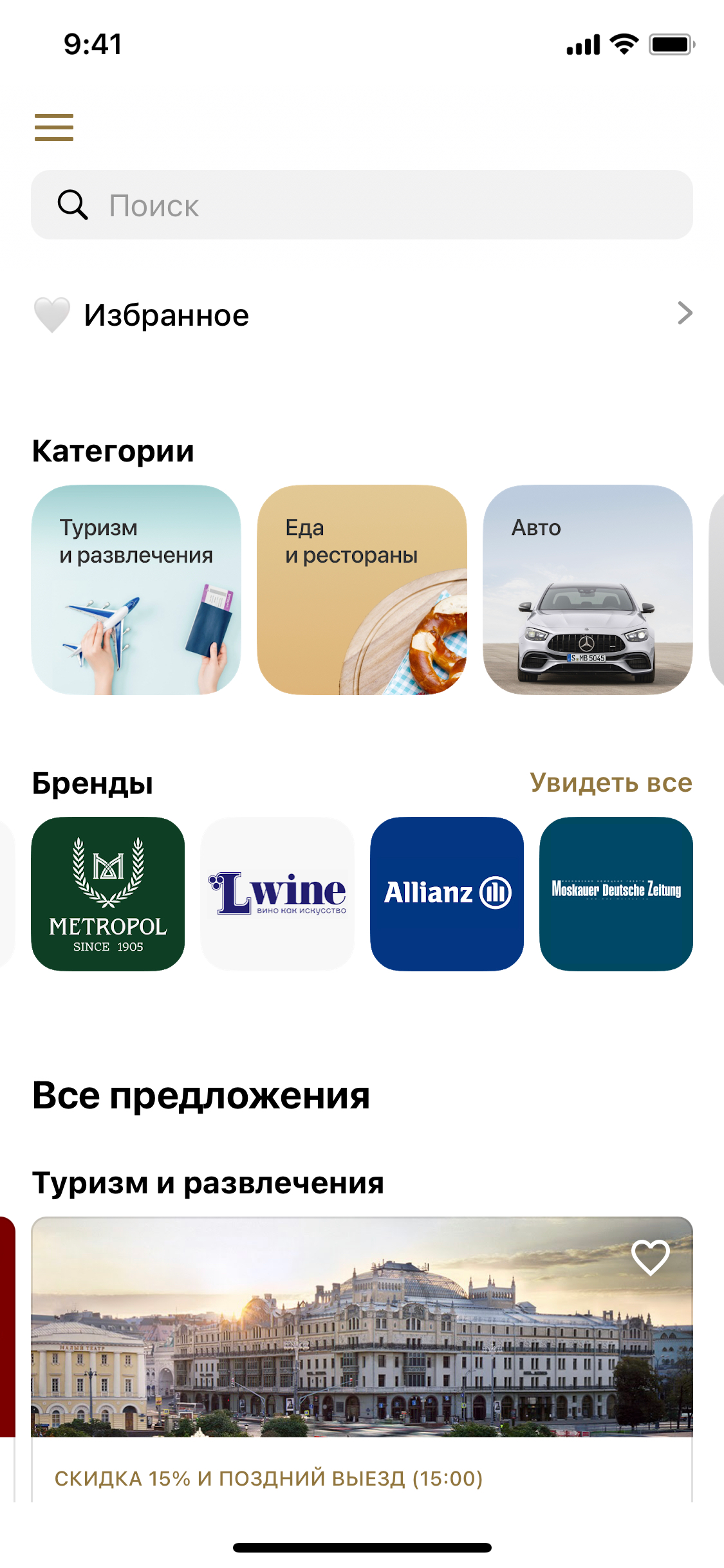Viewport: 724px width, 1568px height.
Task: Open the hamburger drawer menu
Action: coord(54,127)
